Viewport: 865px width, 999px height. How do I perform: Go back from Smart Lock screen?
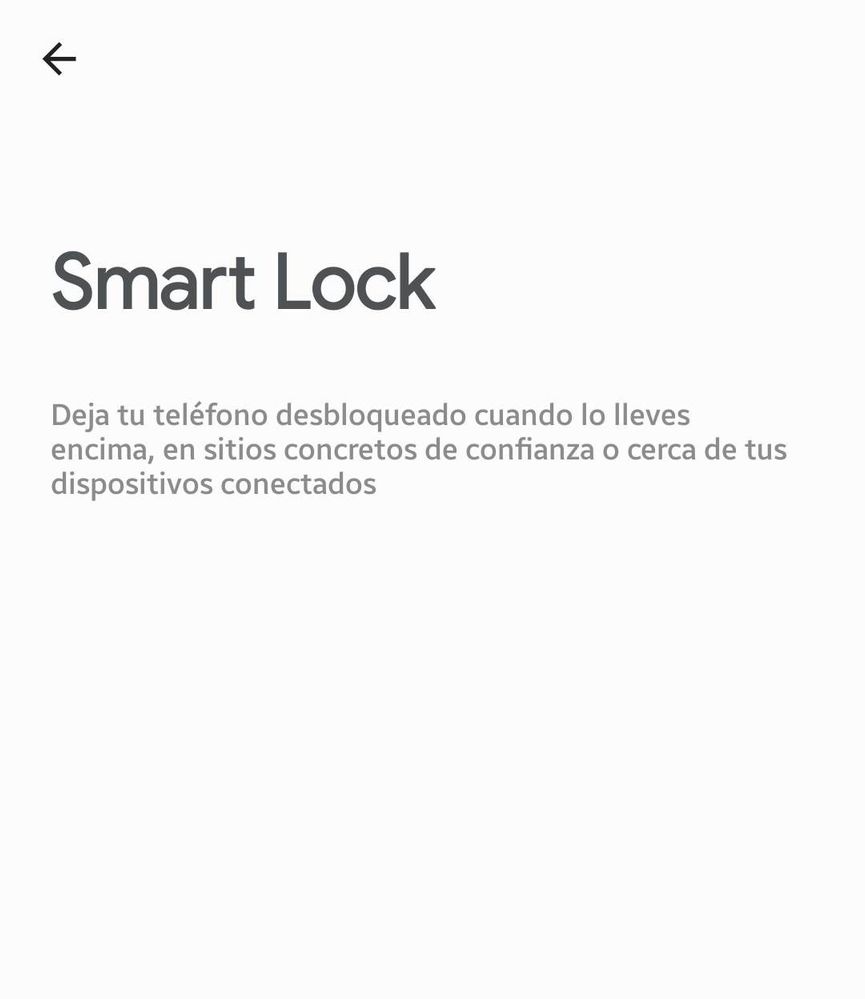pos(59,59)
